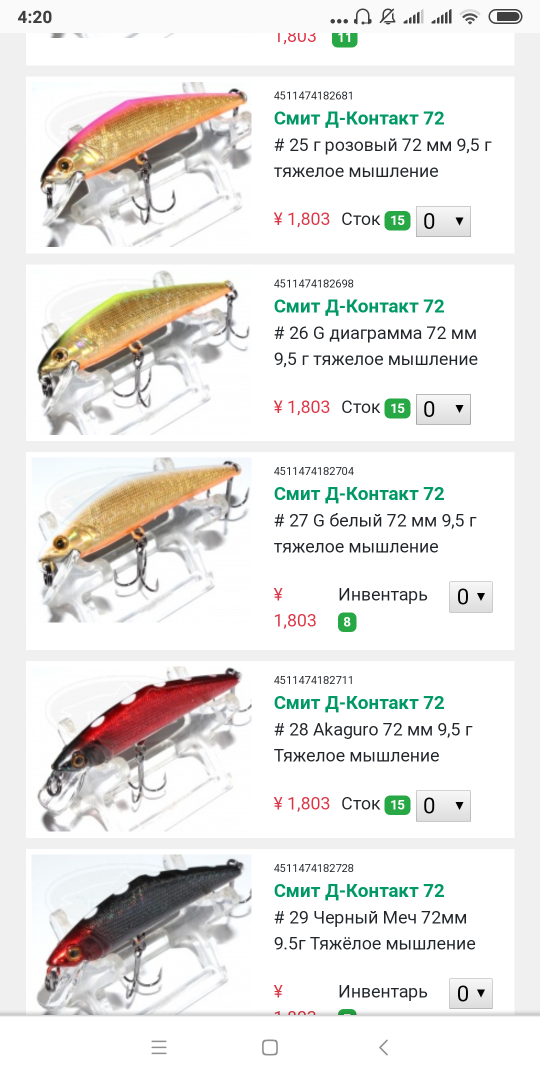The width and height of the screenshot is (540, 1080).
Task: Open quantity dropdown for # 26 G диаграмма
Action: pyautogui.click(x=443, y=409)
